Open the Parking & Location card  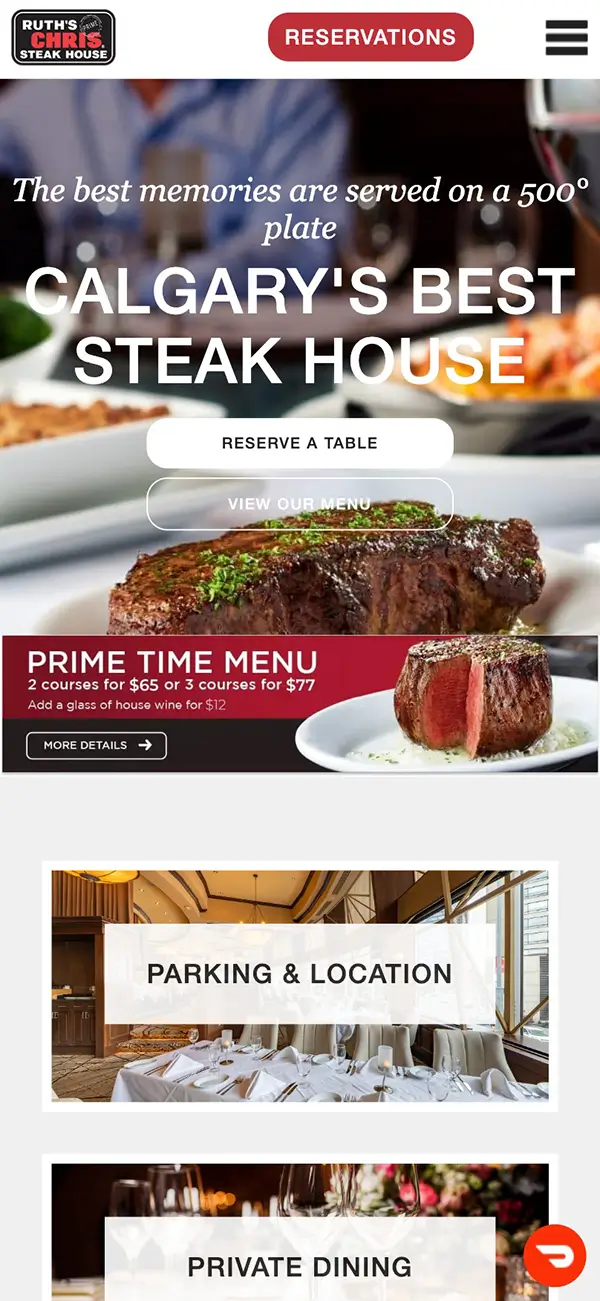(300, 975)
